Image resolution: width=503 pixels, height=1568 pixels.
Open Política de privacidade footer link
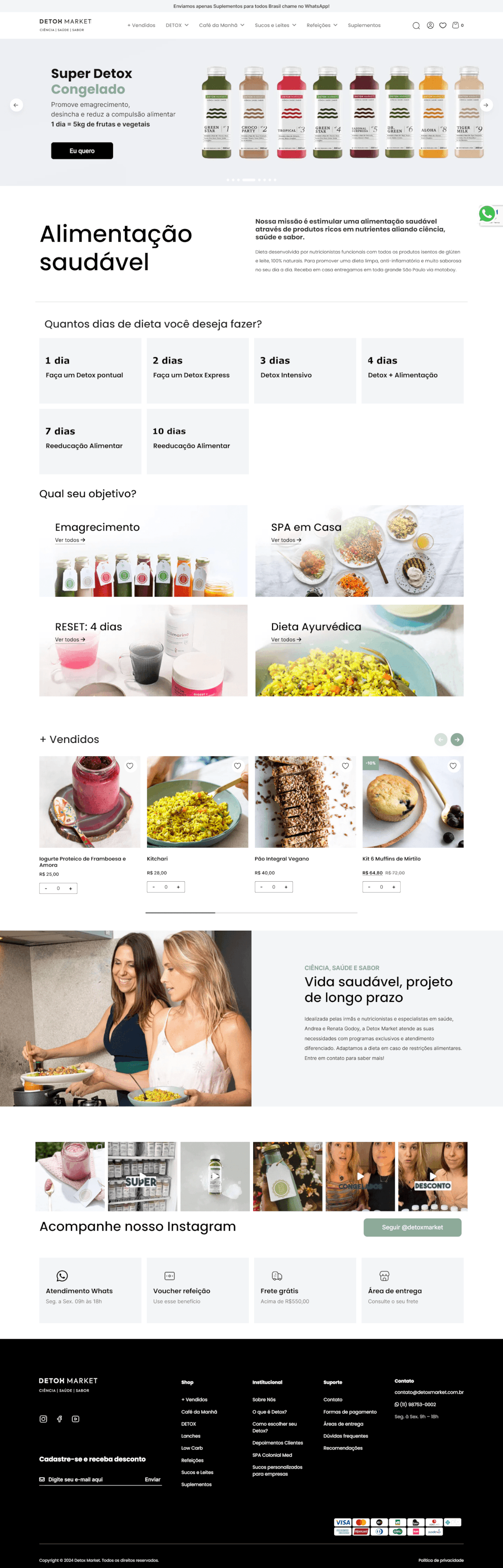coord(440,1560)
